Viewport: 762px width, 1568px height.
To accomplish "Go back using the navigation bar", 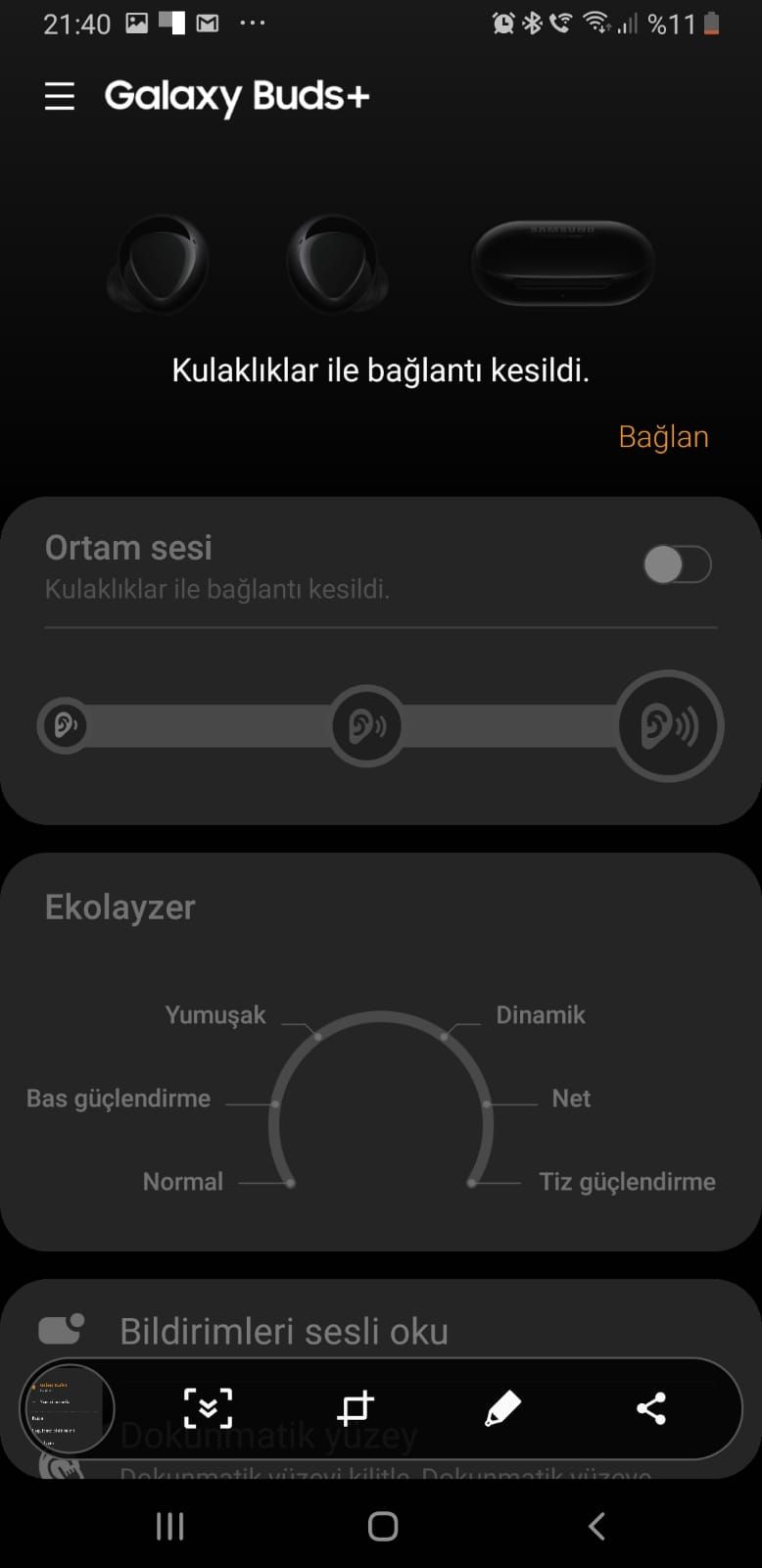I will (596, 1526).
